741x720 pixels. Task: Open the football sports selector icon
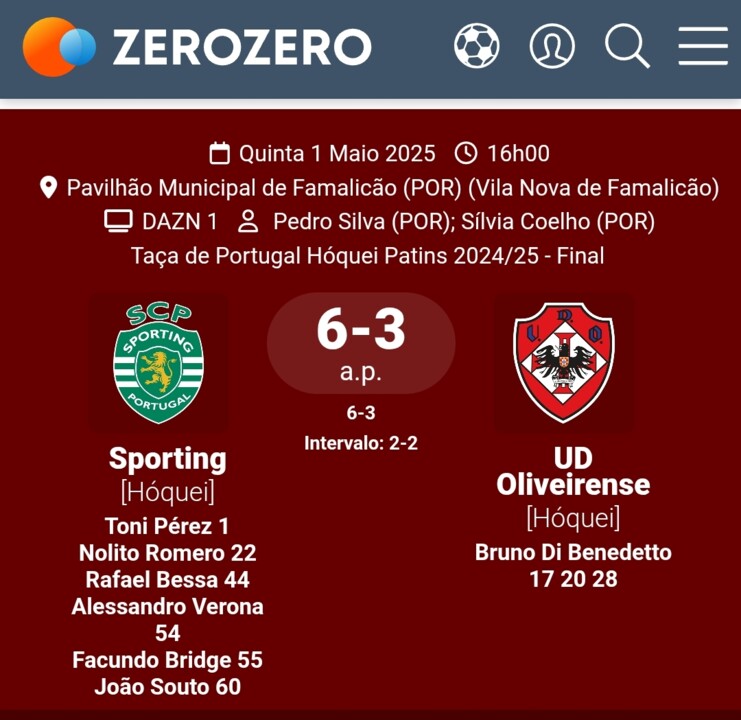click(476, 46)
